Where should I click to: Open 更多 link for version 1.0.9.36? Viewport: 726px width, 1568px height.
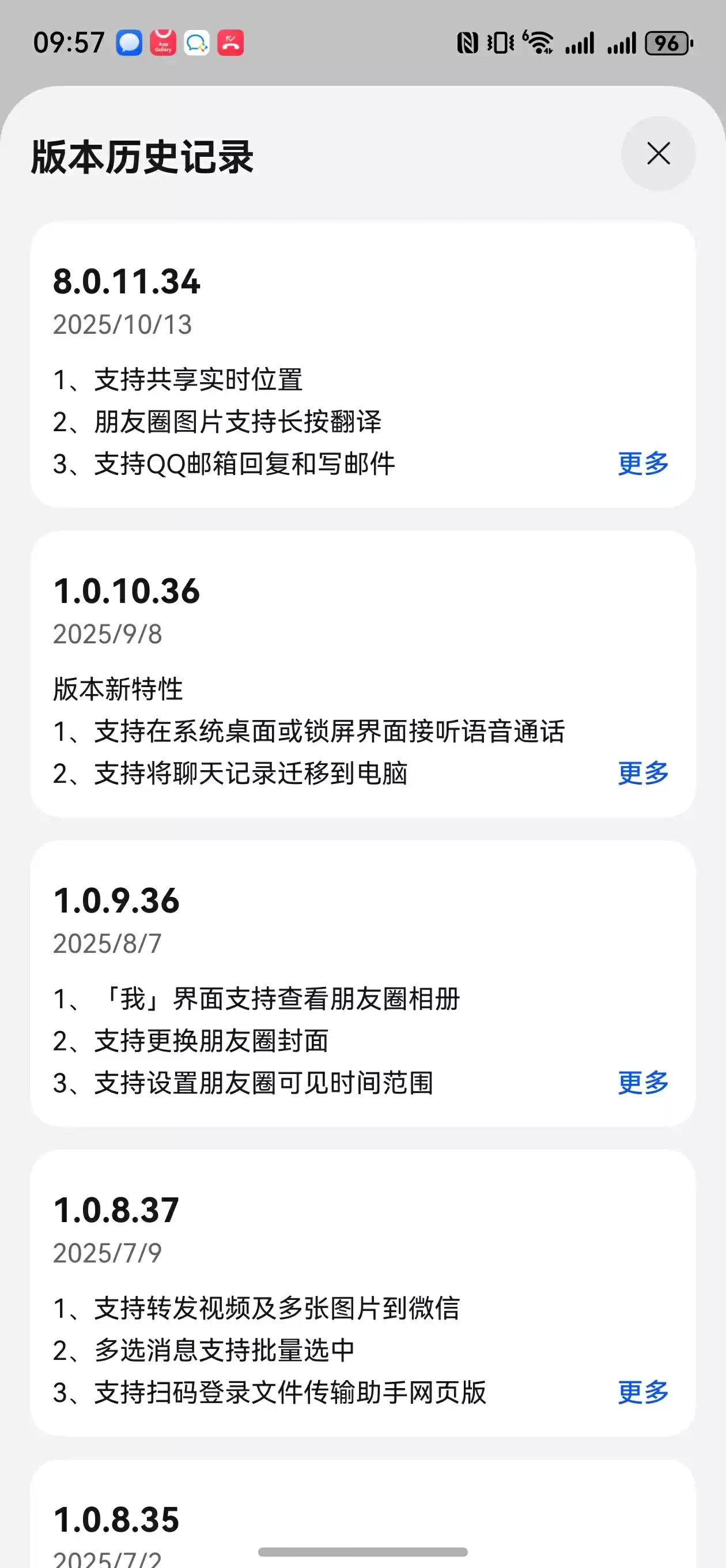coord(642,1083)
